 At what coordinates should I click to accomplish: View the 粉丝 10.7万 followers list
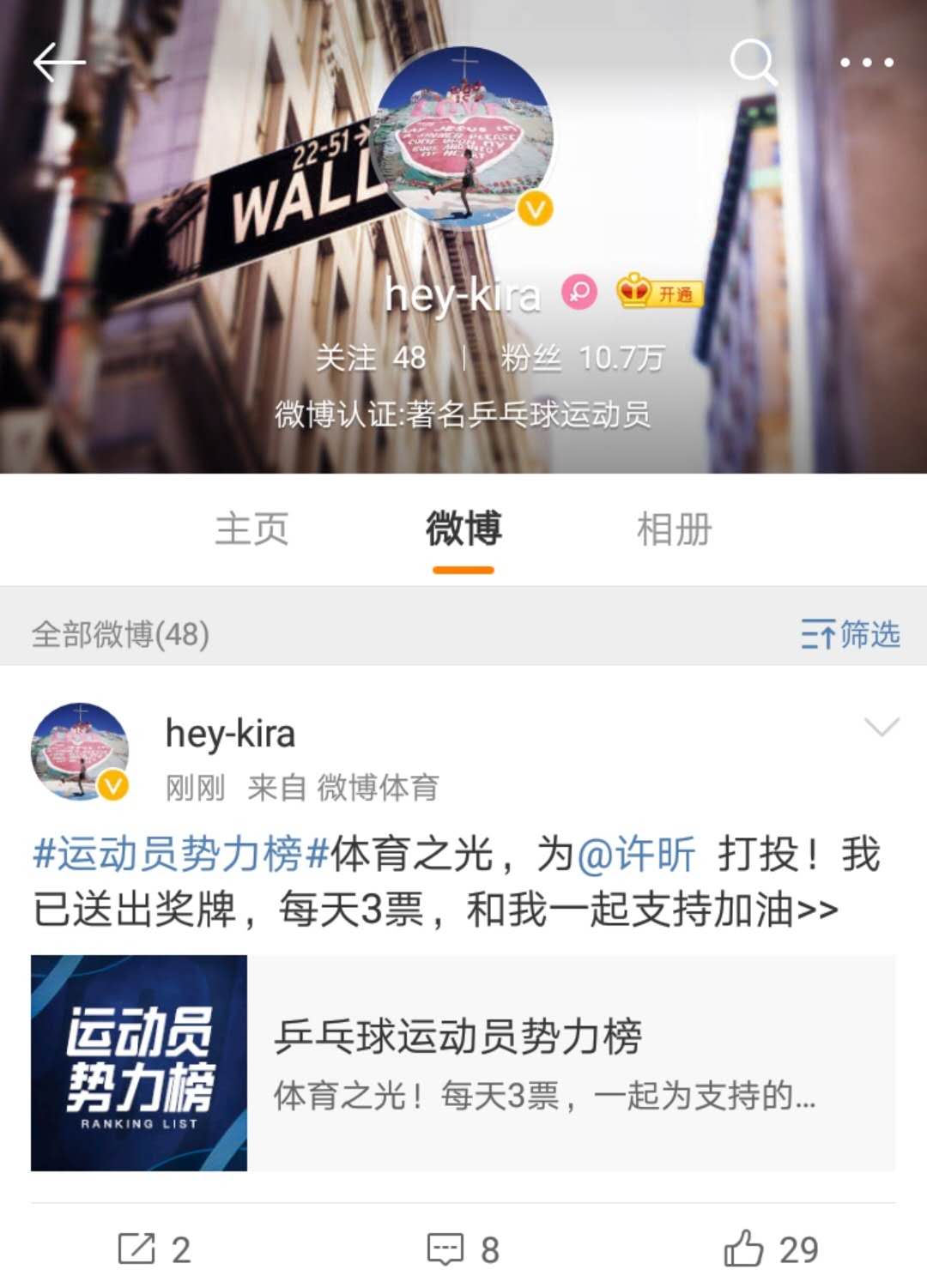[583, 358]
